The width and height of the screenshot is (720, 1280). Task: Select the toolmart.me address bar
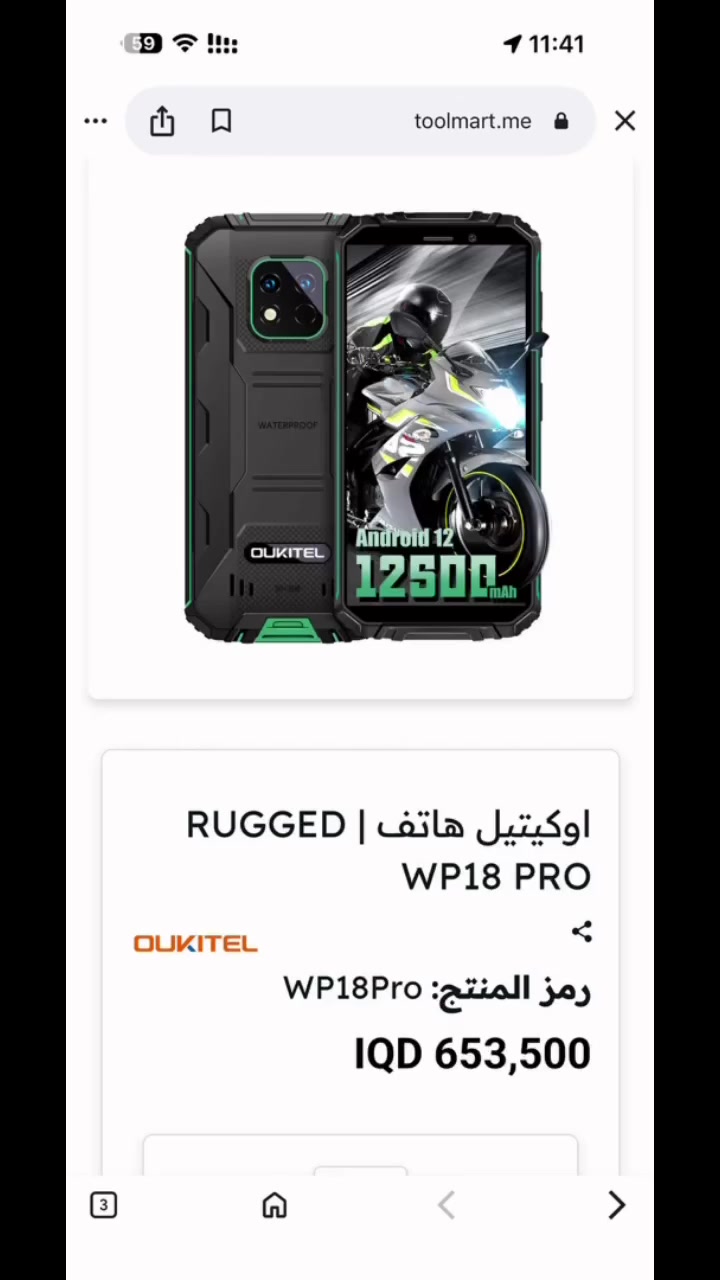tap(472, 121)
